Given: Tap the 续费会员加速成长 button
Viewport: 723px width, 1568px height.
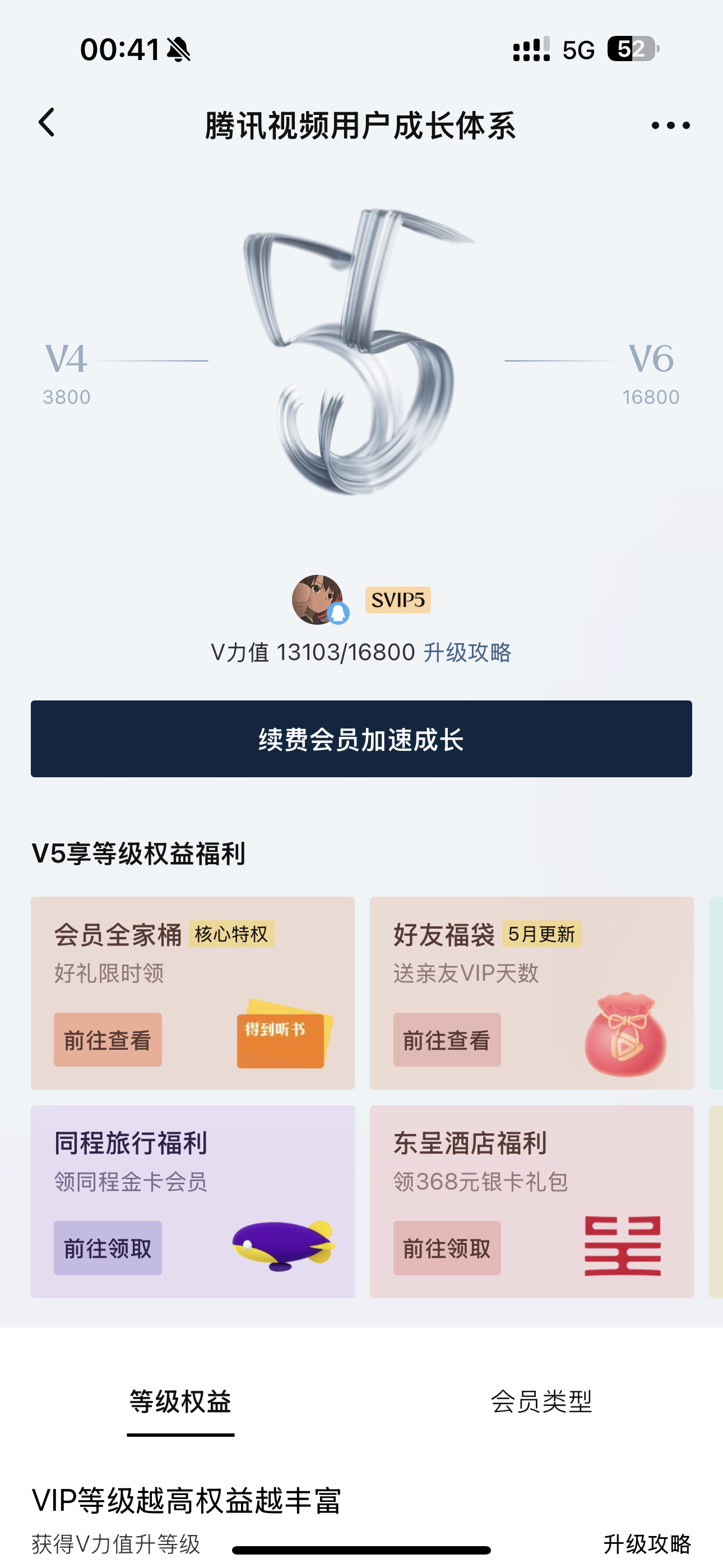Looking at the screenshot, I should [x=361, y=739].
